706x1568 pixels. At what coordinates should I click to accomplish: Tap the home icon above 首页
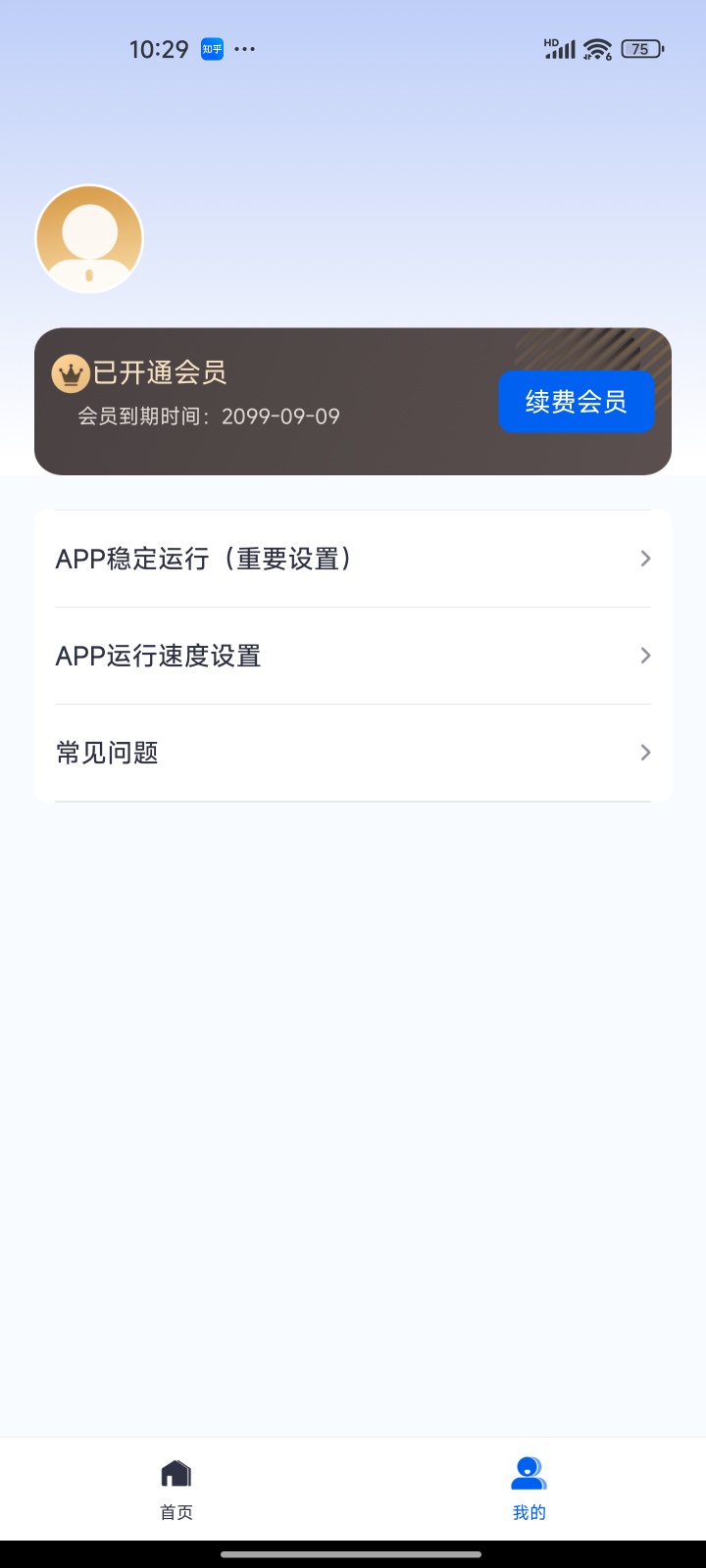(176, 1473)
